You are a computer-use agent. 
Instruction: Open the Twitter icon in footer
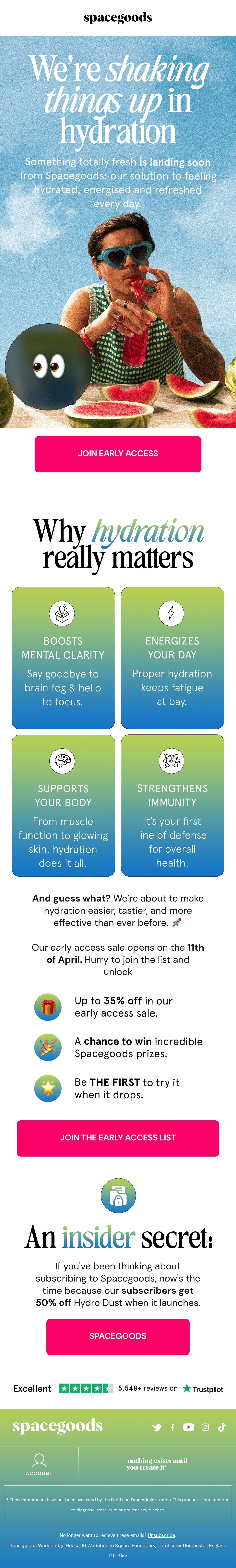click(x=157, y=1427)
